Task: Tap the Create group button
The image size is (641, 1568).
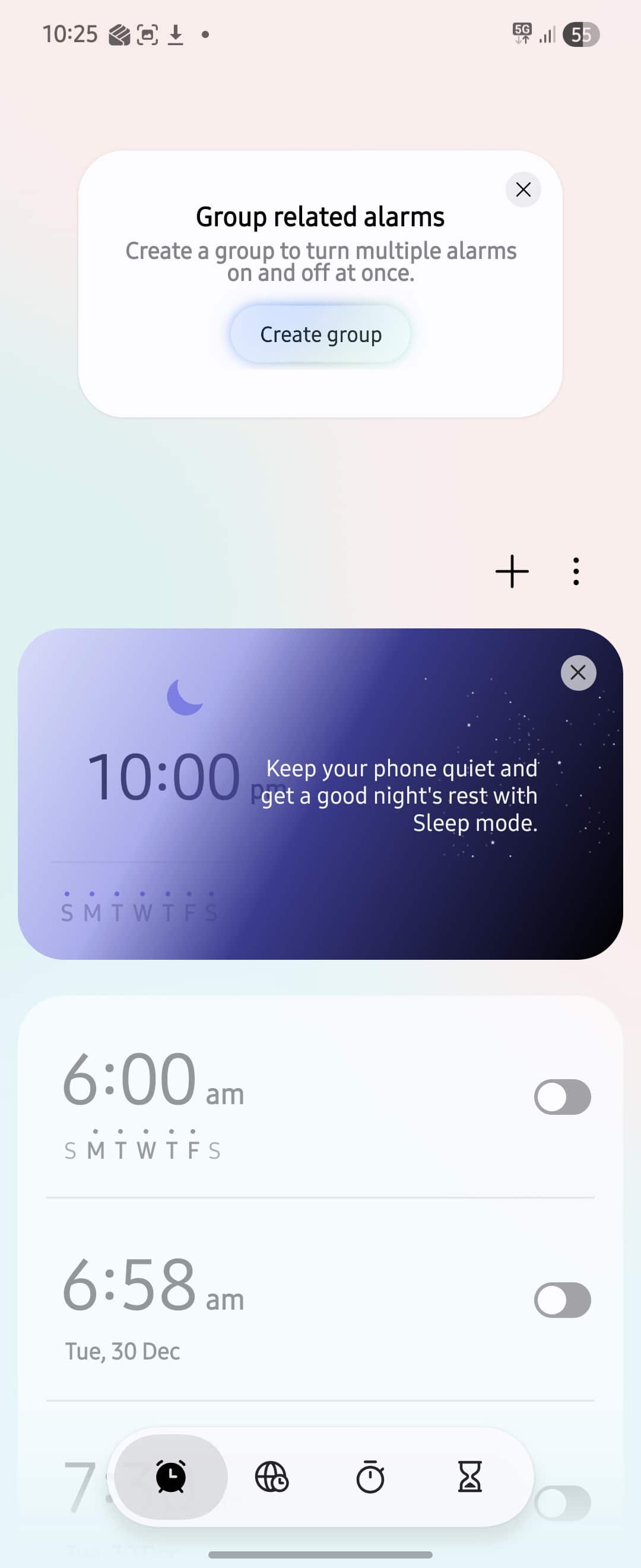Action: pyautogui.click(x=320, y=334)
